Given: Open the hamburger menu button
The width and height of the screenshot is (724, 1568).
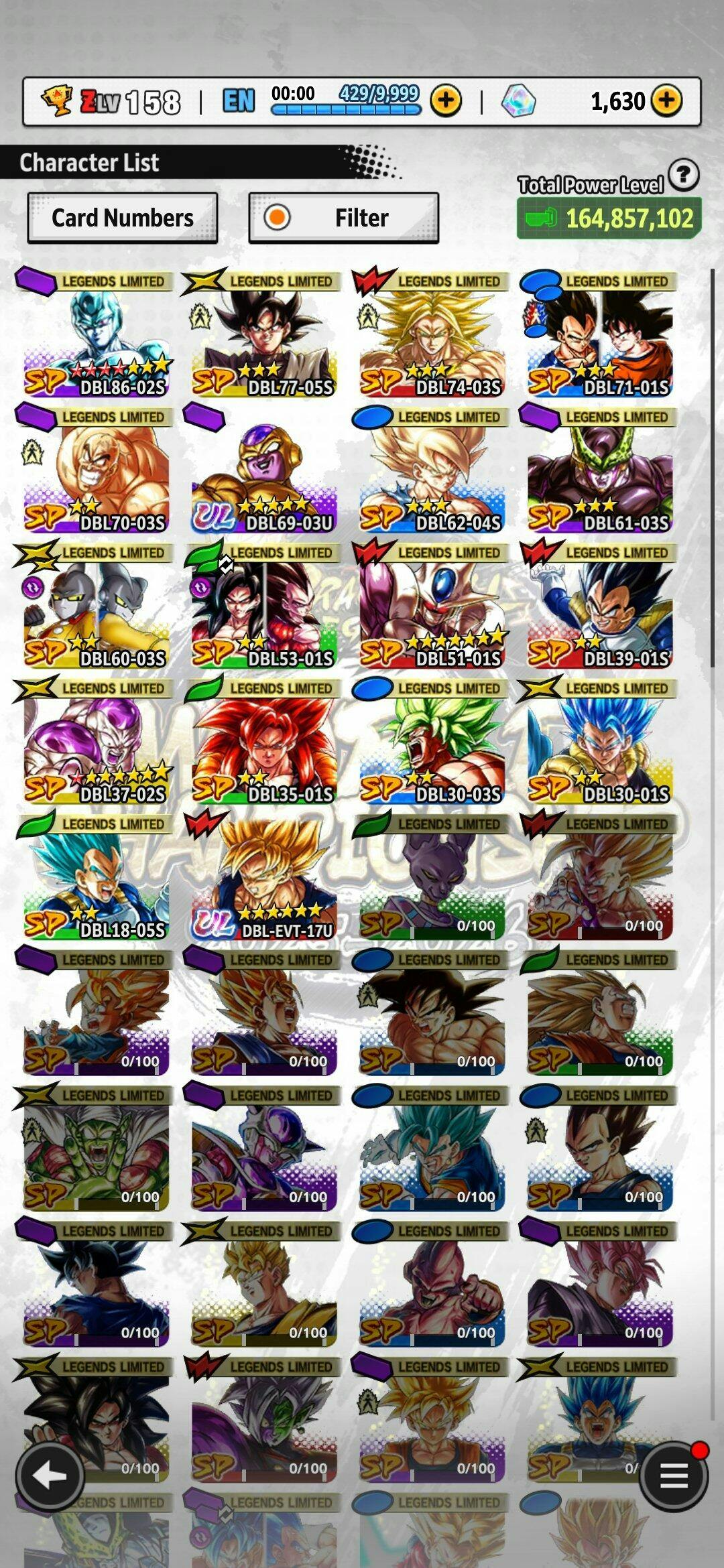Looking at the screenshot, I should (674, 1476).
